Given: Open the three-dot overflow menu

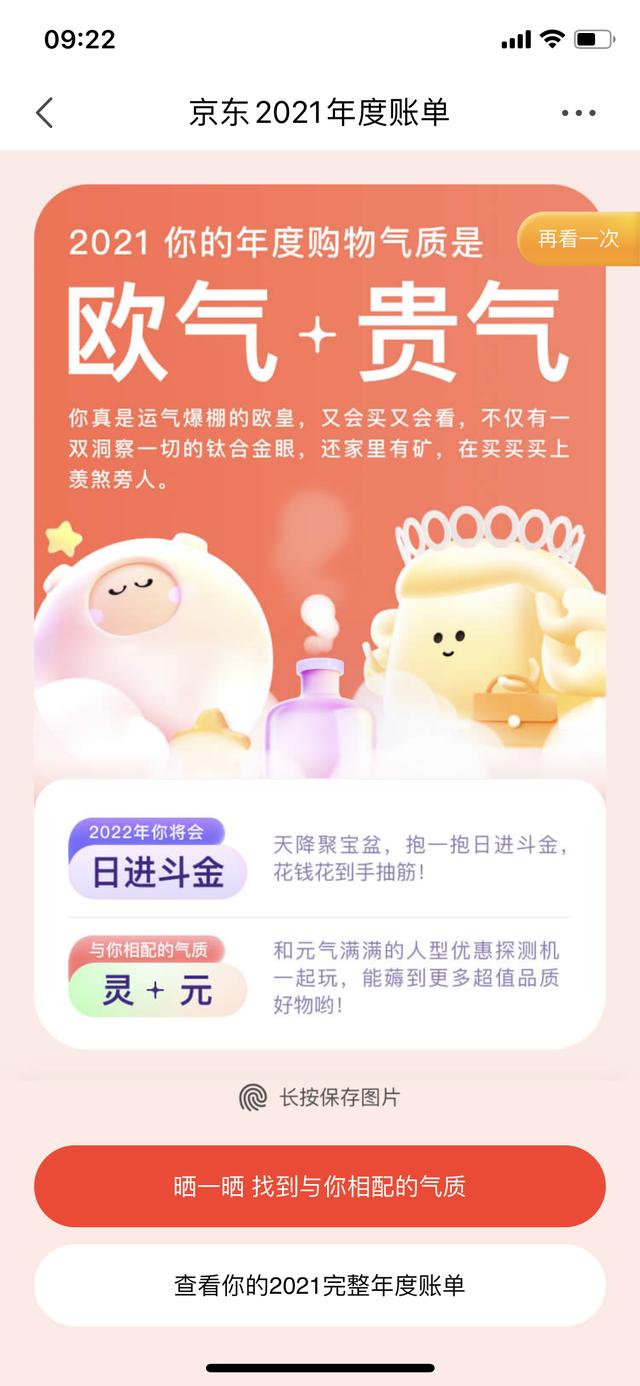Looking at the screenshot, I should coord(578,113).
